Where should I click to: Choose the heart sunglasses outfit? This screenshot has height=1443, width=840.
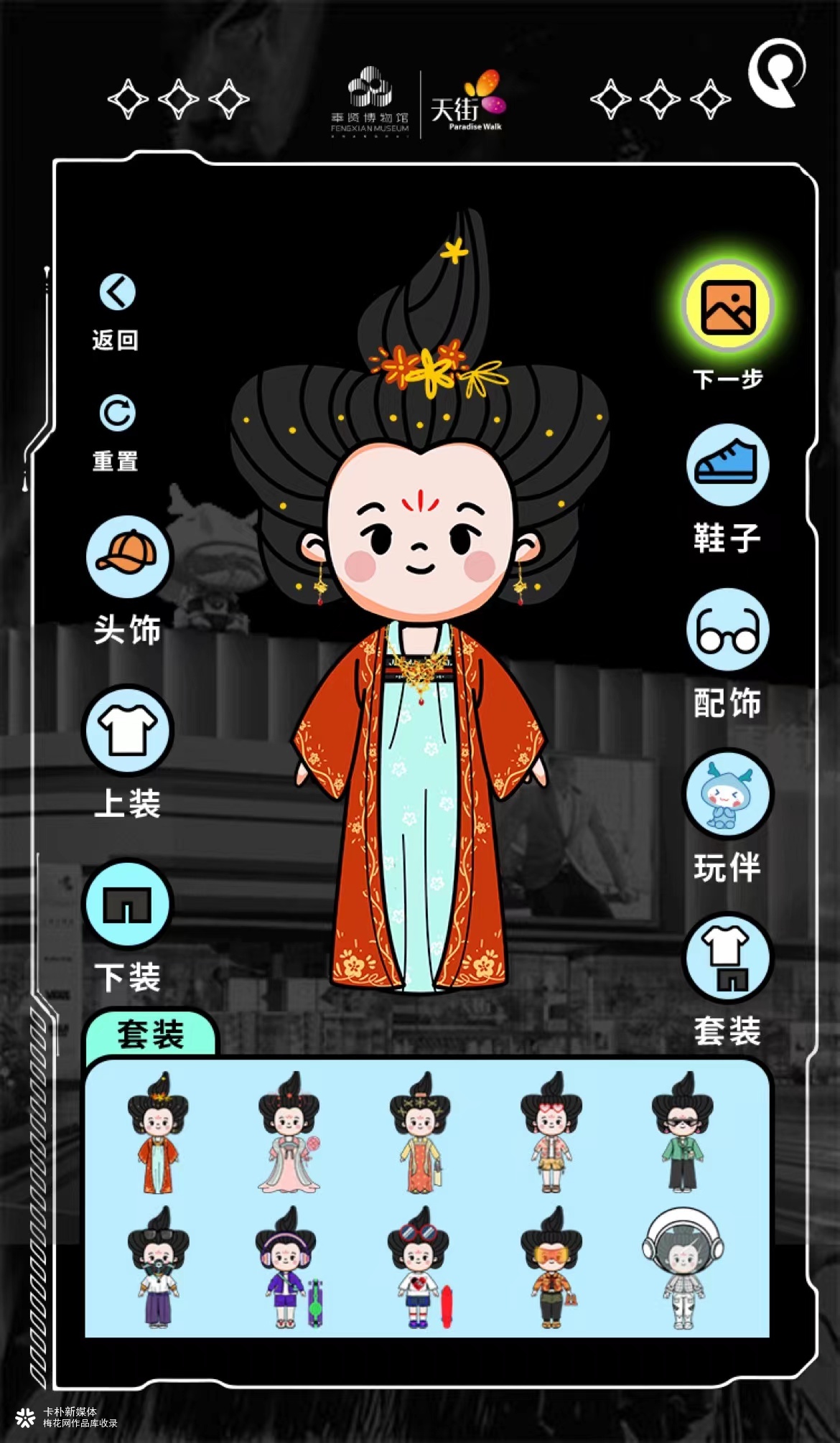(551, 1134)
